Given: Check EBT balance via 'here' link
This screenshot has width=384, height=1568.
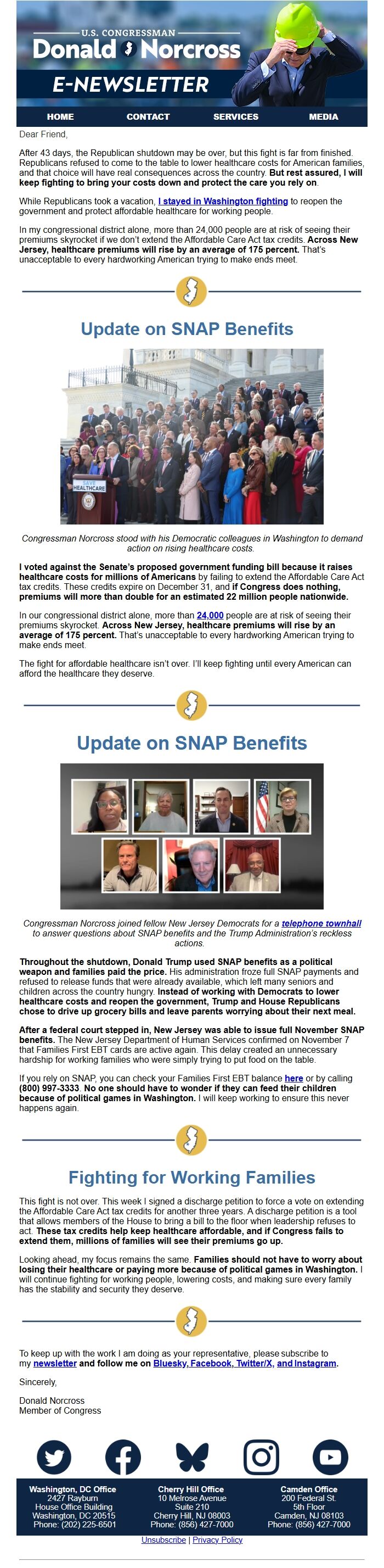Looking at the screenshot, I should (x=293, y=1078).
